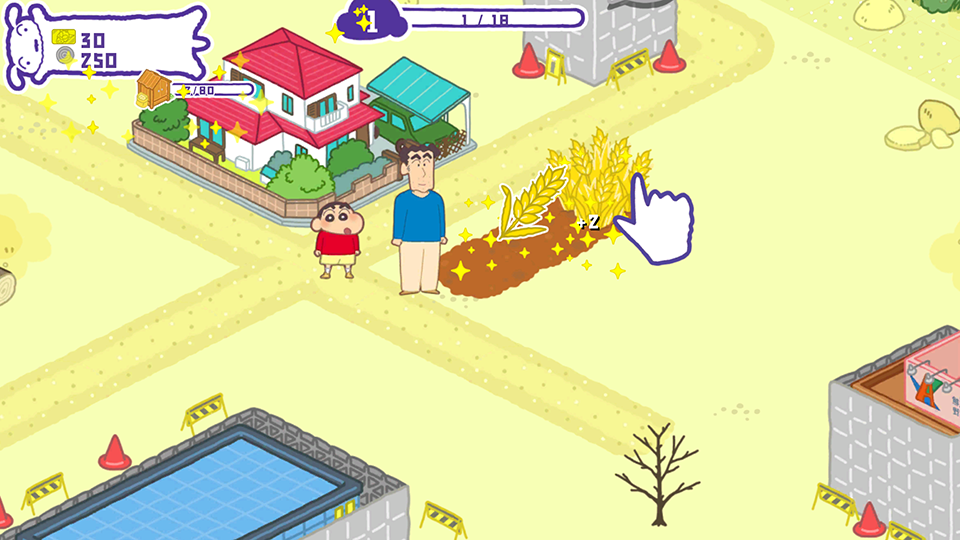Image resolution: width=960 pixels, height=540 pixels.
Task: Open the currency panel showing 30 and 750
Action: [x=100, y=48]
